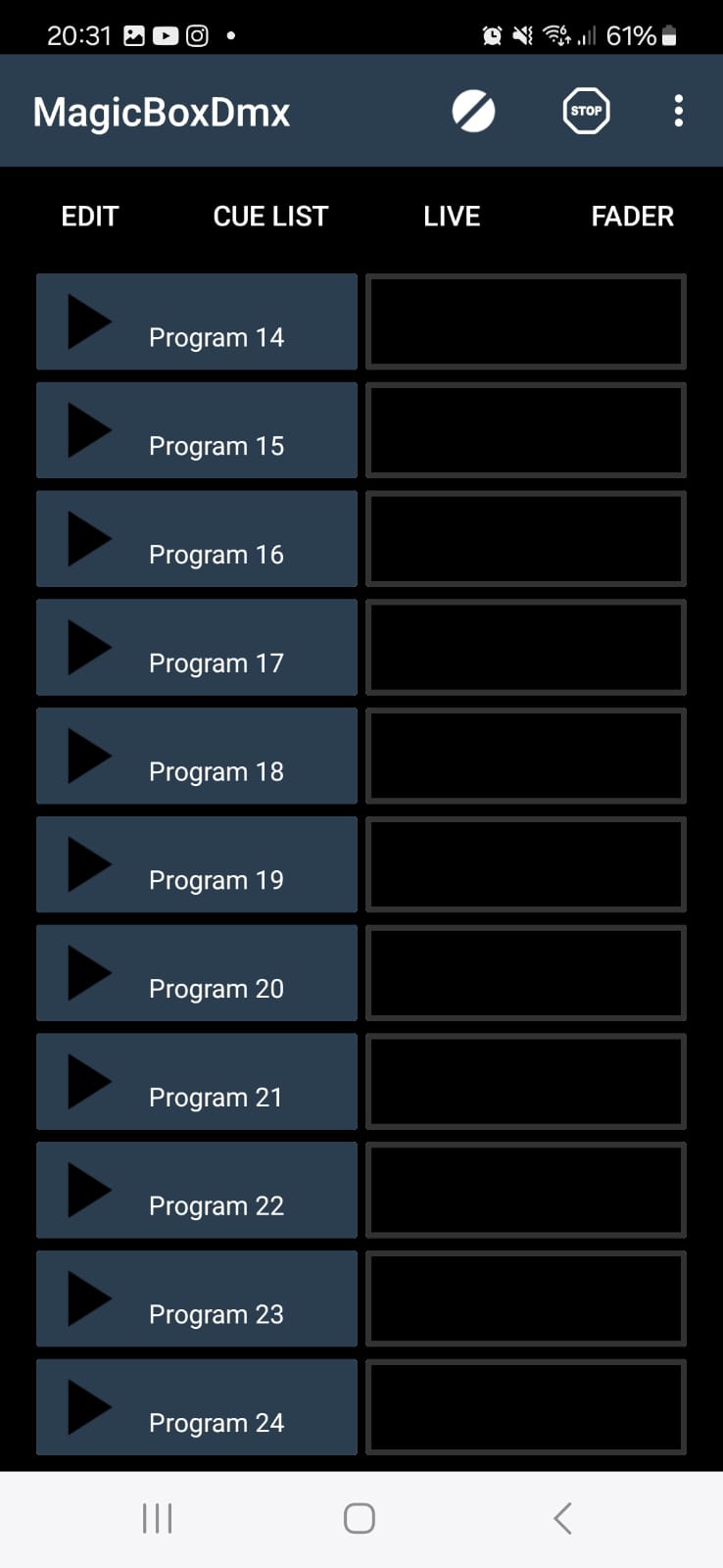Screen dimensions: 723x1568
Task: Trigger Program 21
Action: 196,1082
